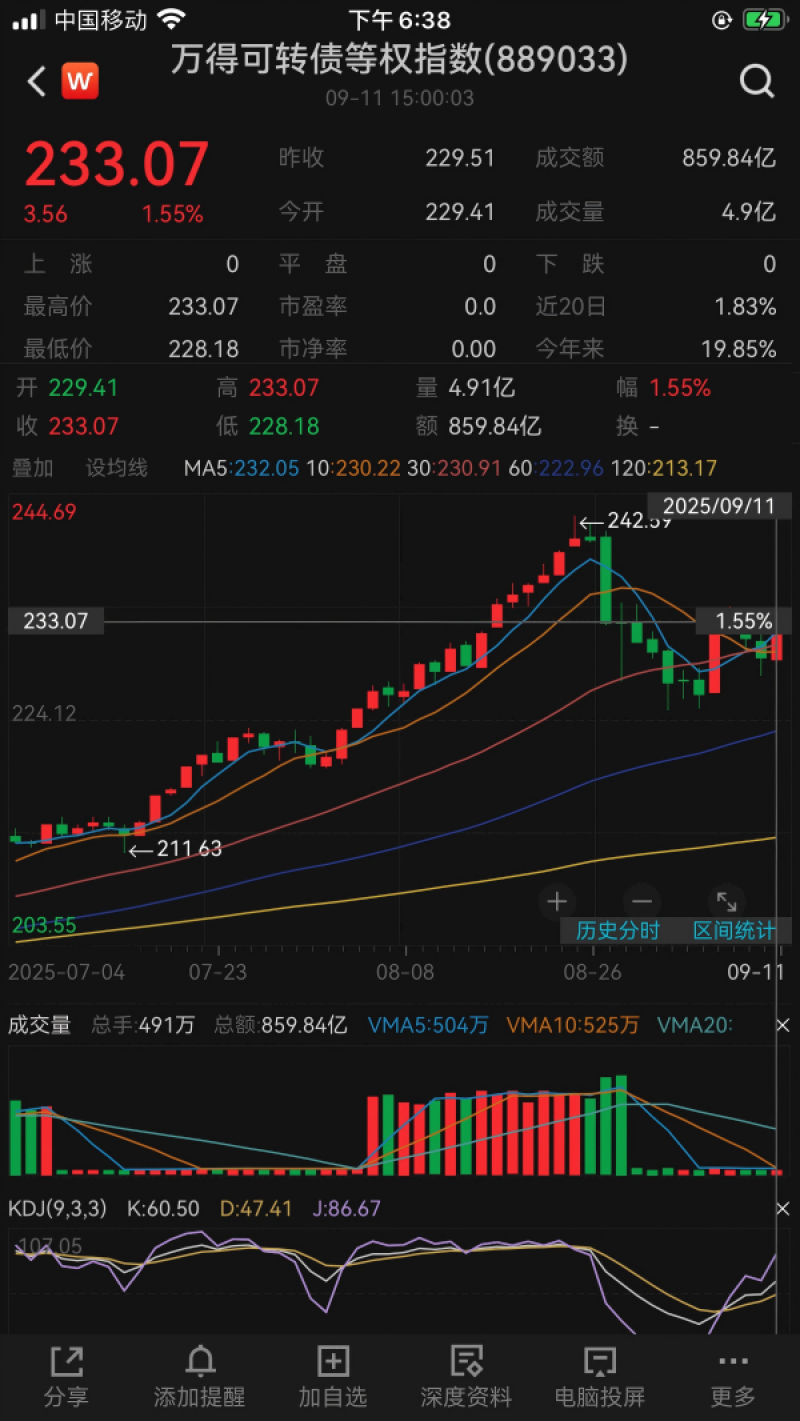Dismiss the KDJ panel with its X
Screen dimensions: 800x1421
point(783,1208)
